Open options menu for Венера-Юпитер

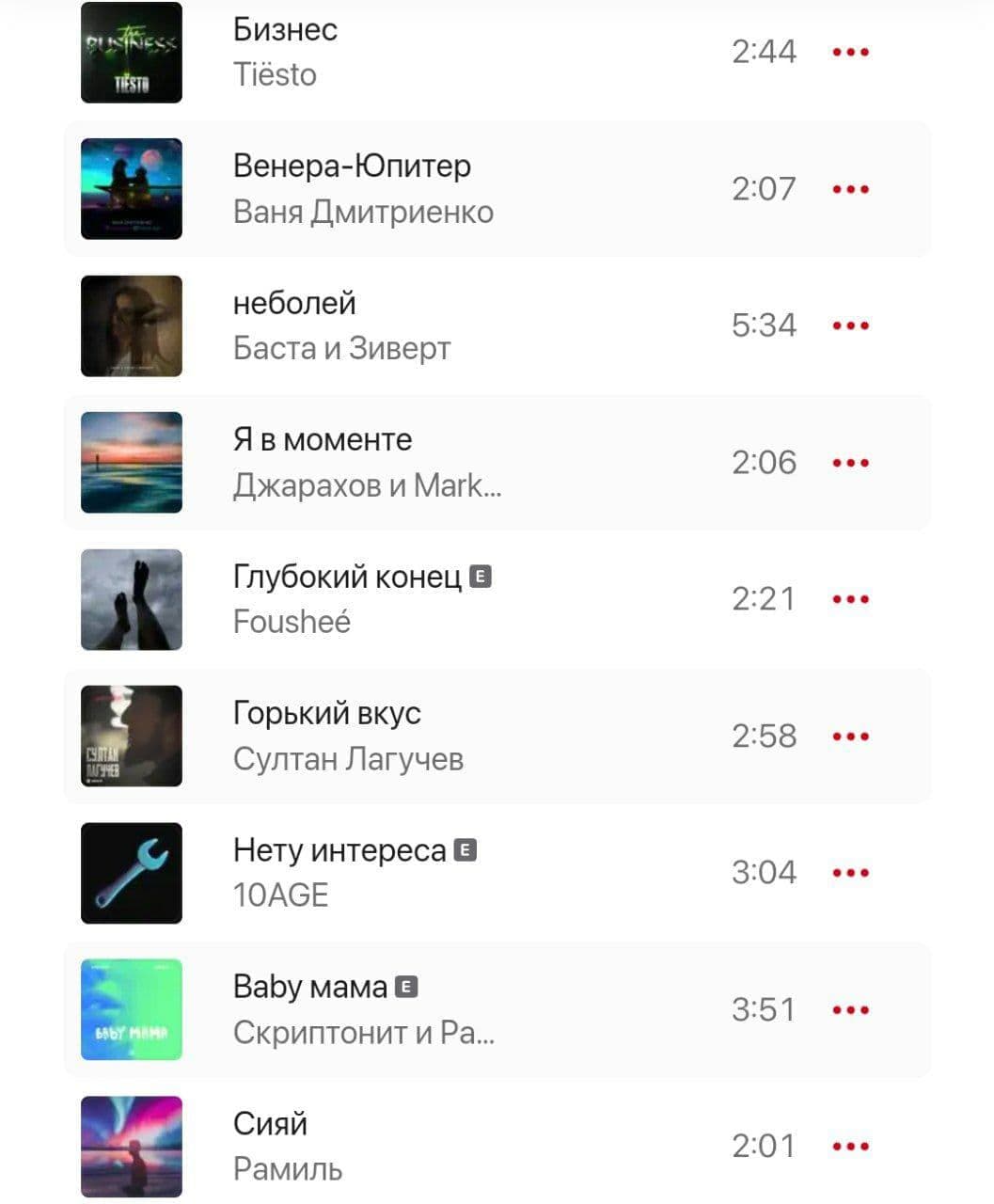pyautogui.click(x=849, y=188)
